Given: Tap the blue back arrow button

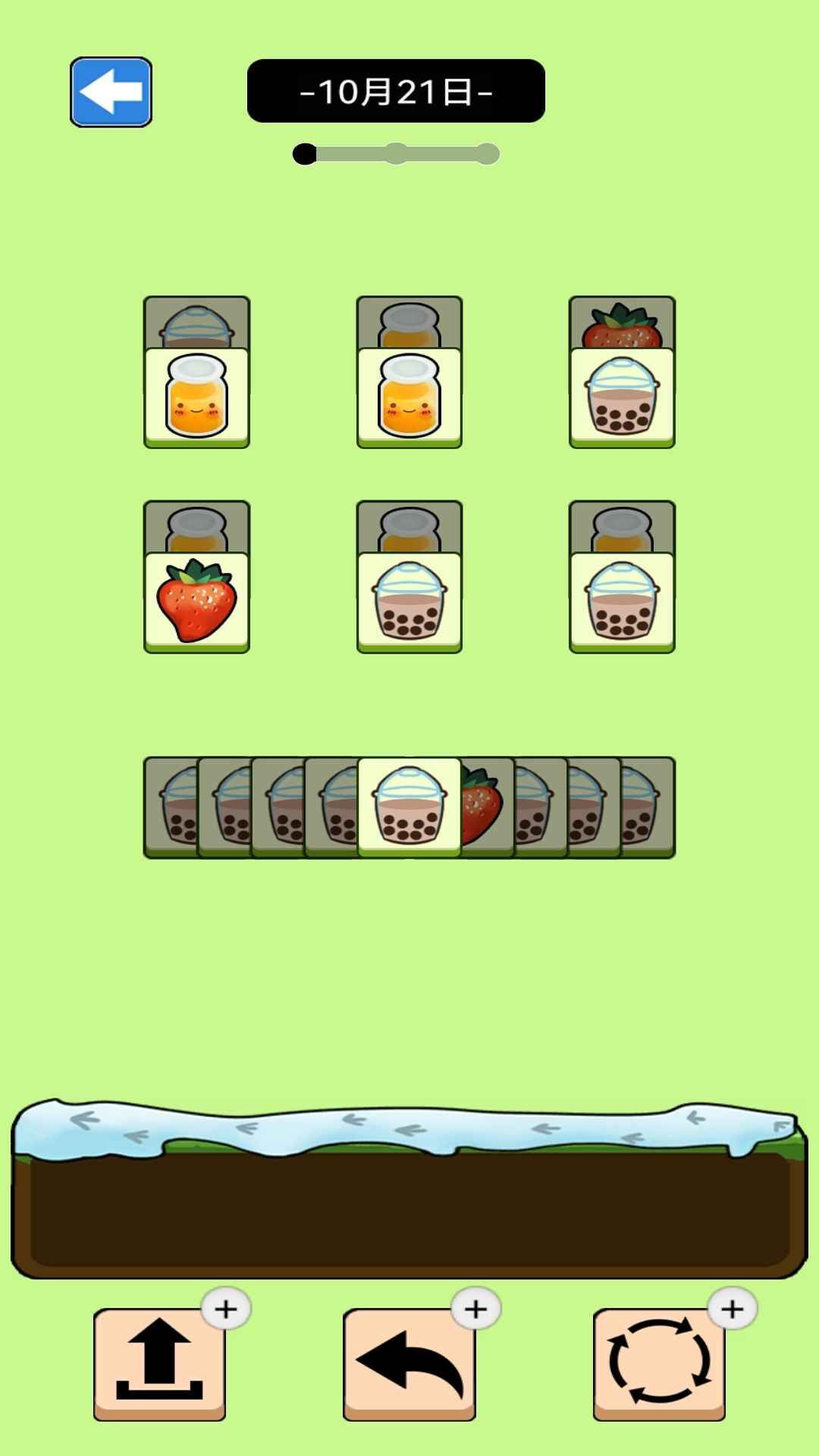Looking at the screenshot, I should pyautogui.click(x=111, y=92).
